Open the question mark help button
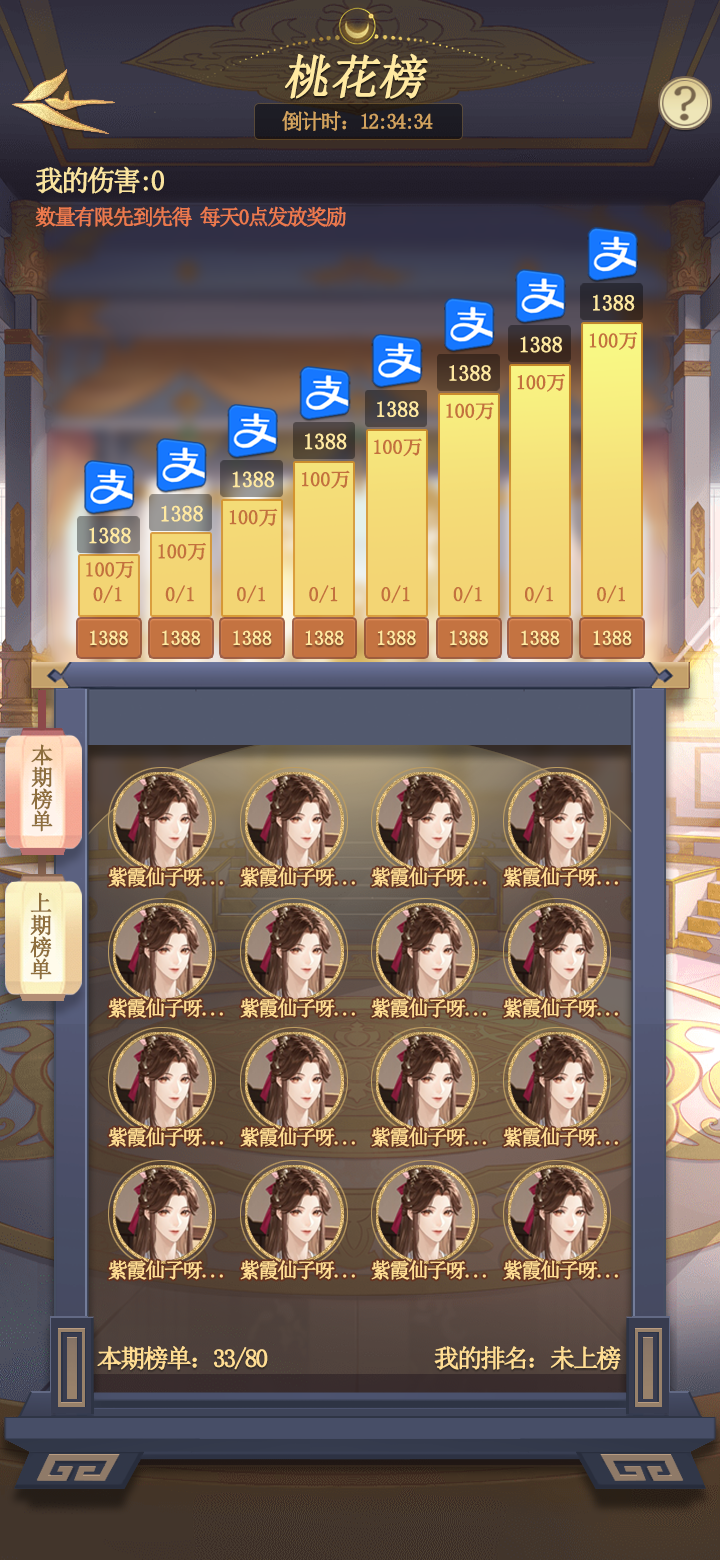The image size is (720, 1560). tap(685, 102)
